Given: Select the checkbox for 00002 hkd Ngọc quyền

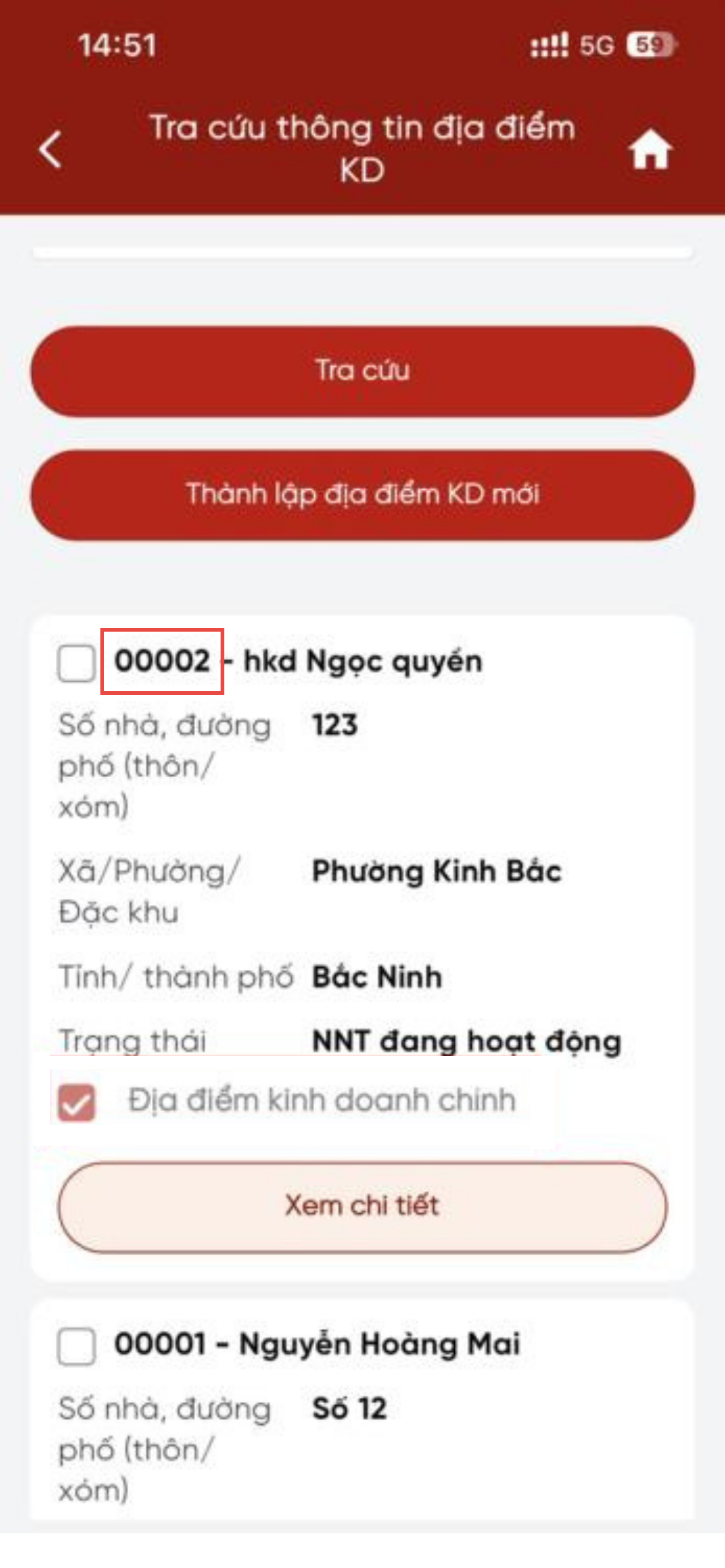Looking at the screenshot, I should 76,663.
